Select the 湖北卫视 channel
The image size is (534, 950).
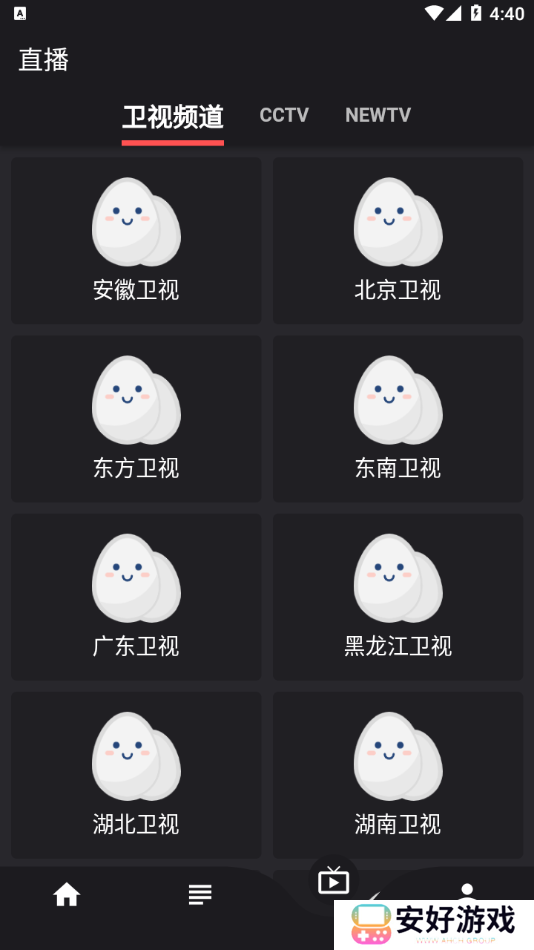click(136, 775)
